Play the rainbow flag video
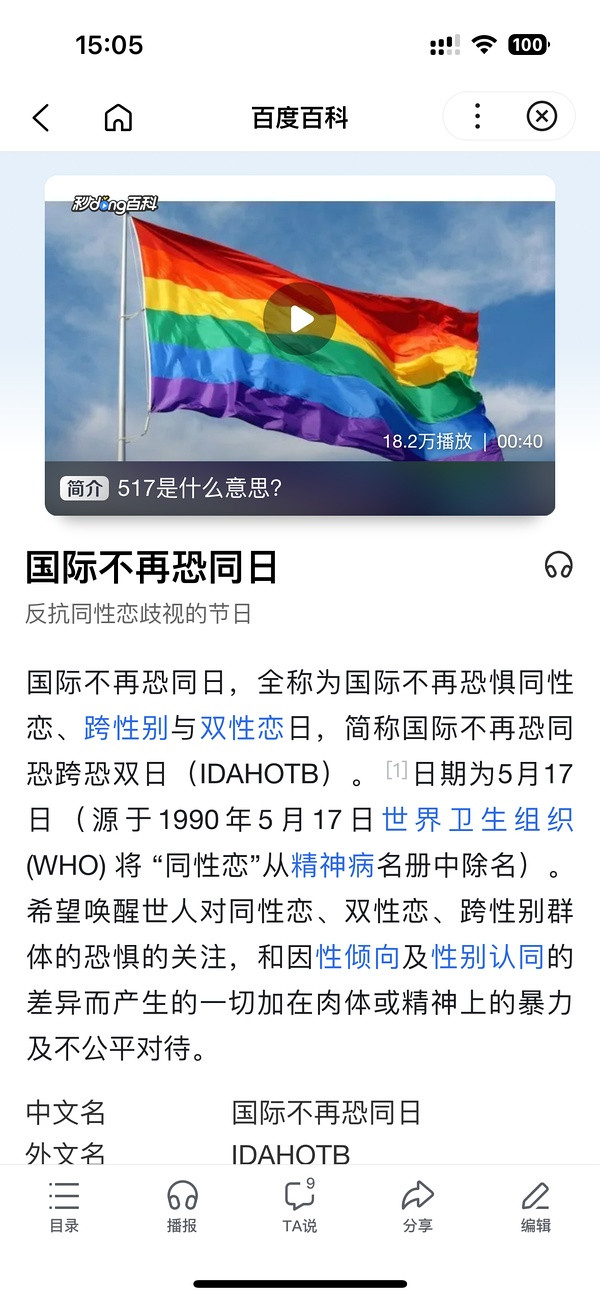Screen dimensions: 600x1300 tap(299, 319)
